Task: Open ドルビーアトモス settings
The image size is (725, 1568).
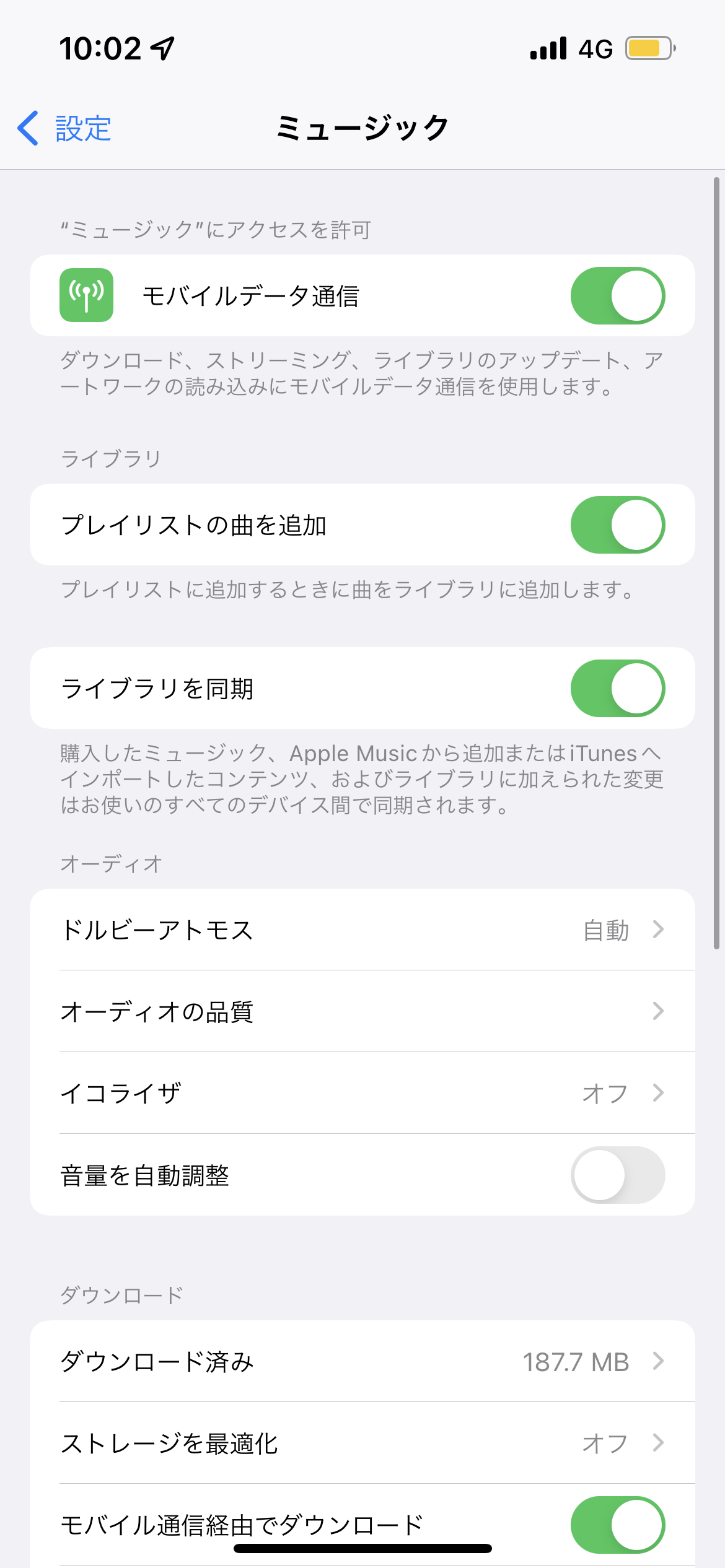Action: coord(362,930)
